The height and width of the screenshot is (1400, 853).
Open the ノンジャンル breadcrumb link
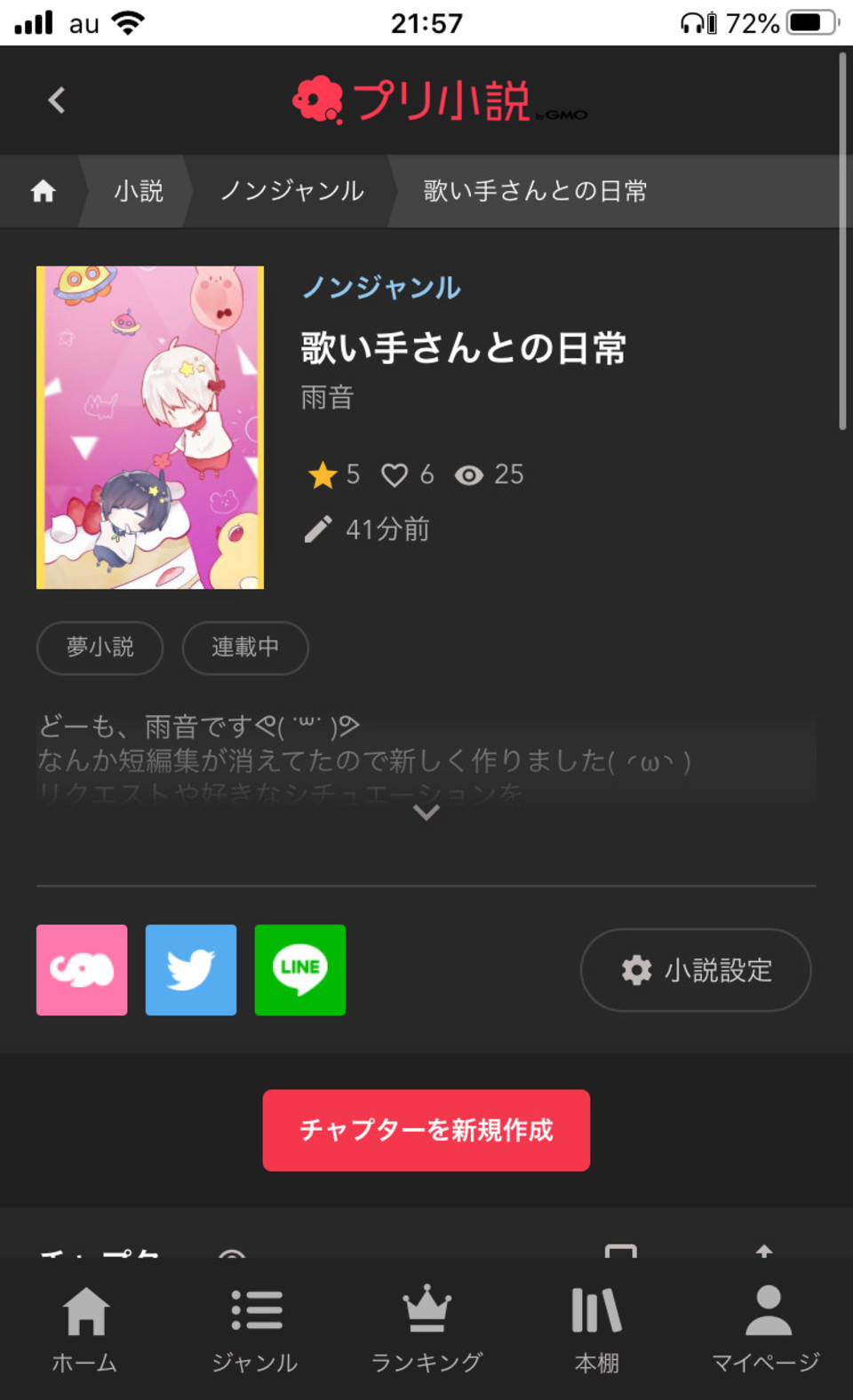click(x=292, y=191)
